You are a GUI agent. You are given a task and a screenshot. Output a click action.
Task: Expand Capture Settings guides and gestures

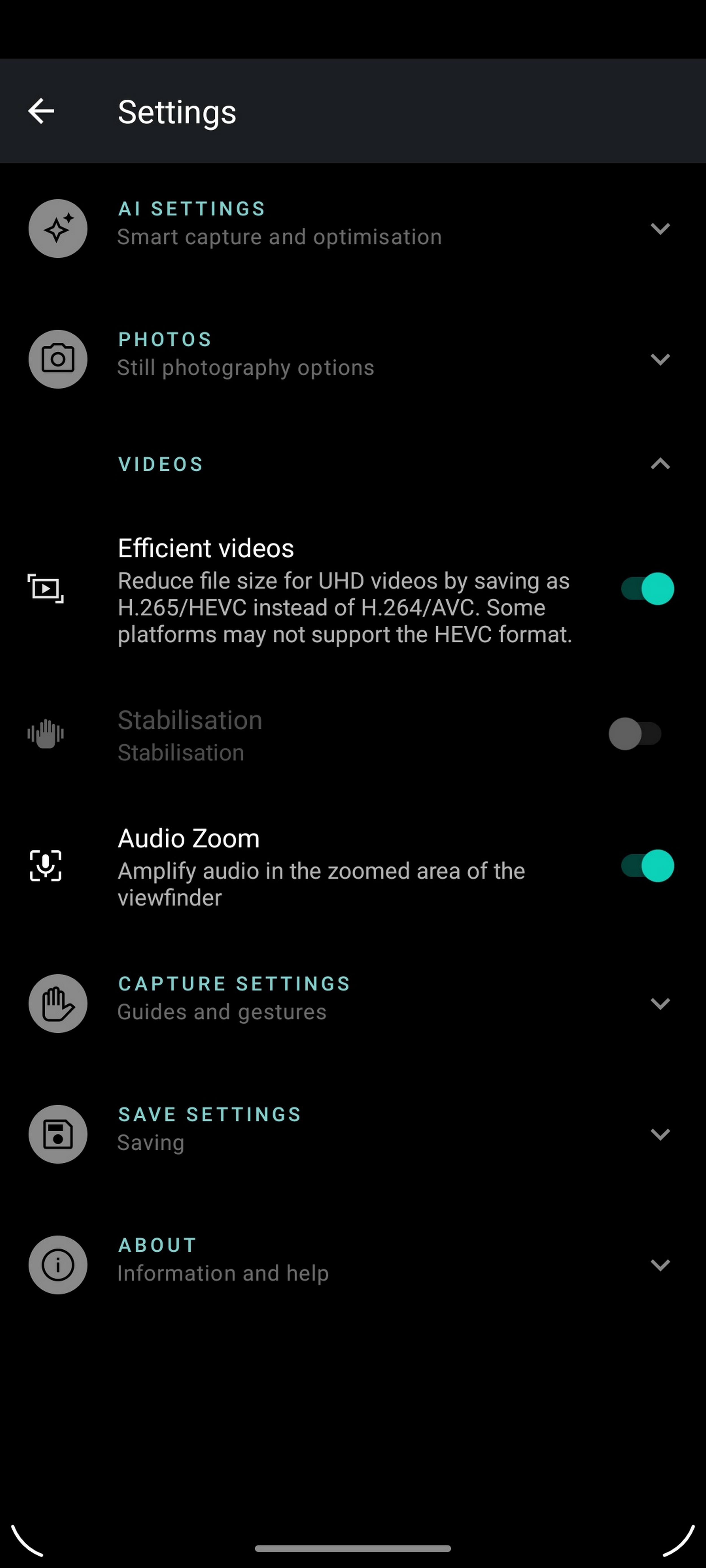click(660, 1003)
